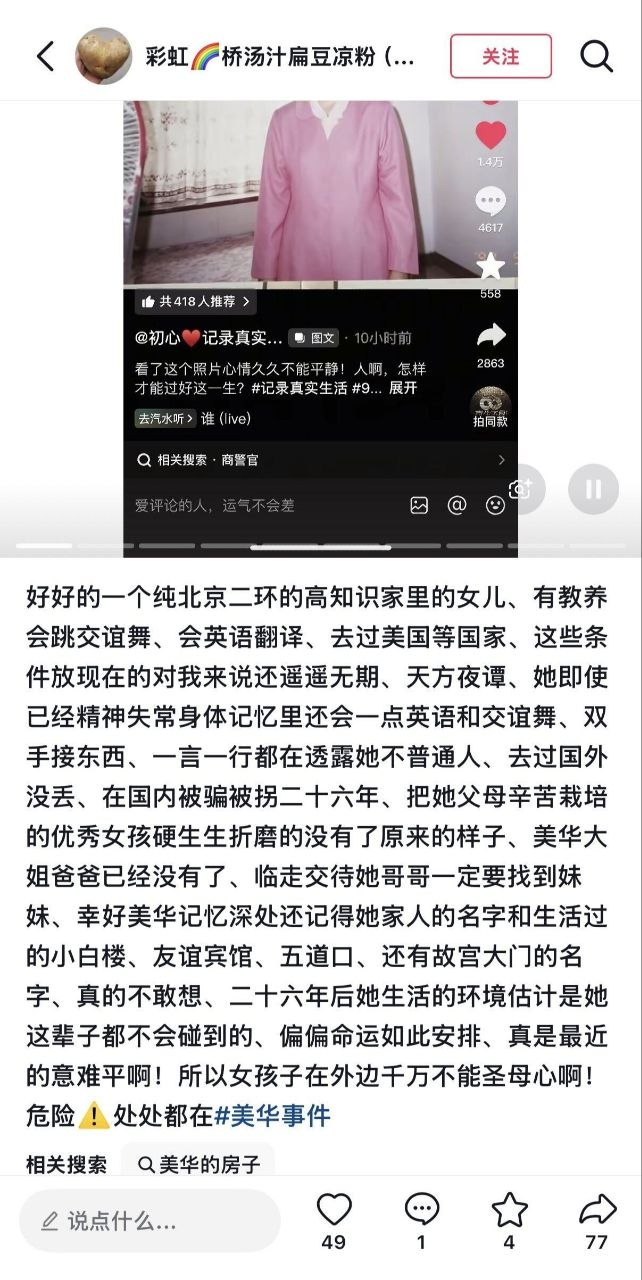The height and width of the screenshot is (1280, 642).
Task: Share this post
Action: [x=597, y=1220]
